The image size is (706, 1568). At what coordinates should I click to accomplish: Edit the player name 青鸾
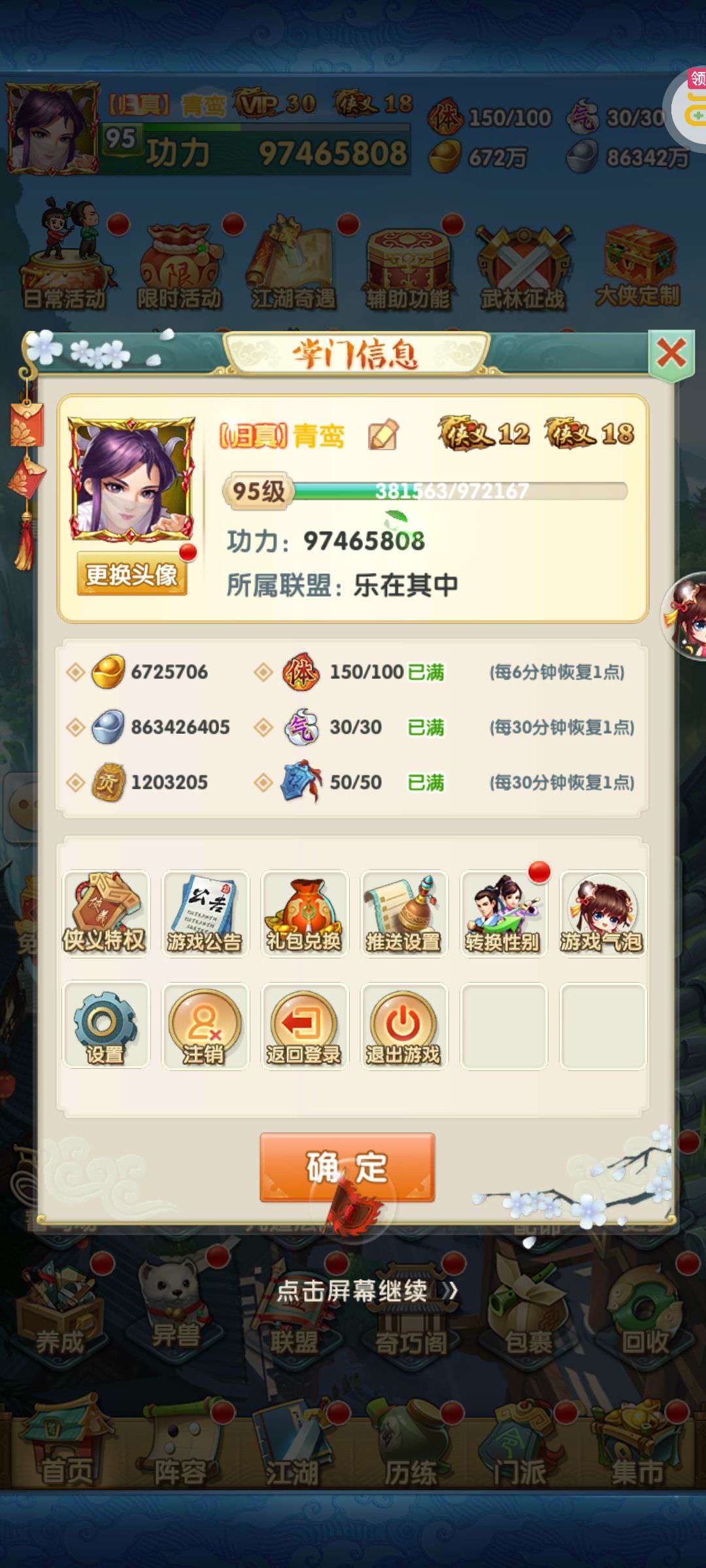pos(382,435)
